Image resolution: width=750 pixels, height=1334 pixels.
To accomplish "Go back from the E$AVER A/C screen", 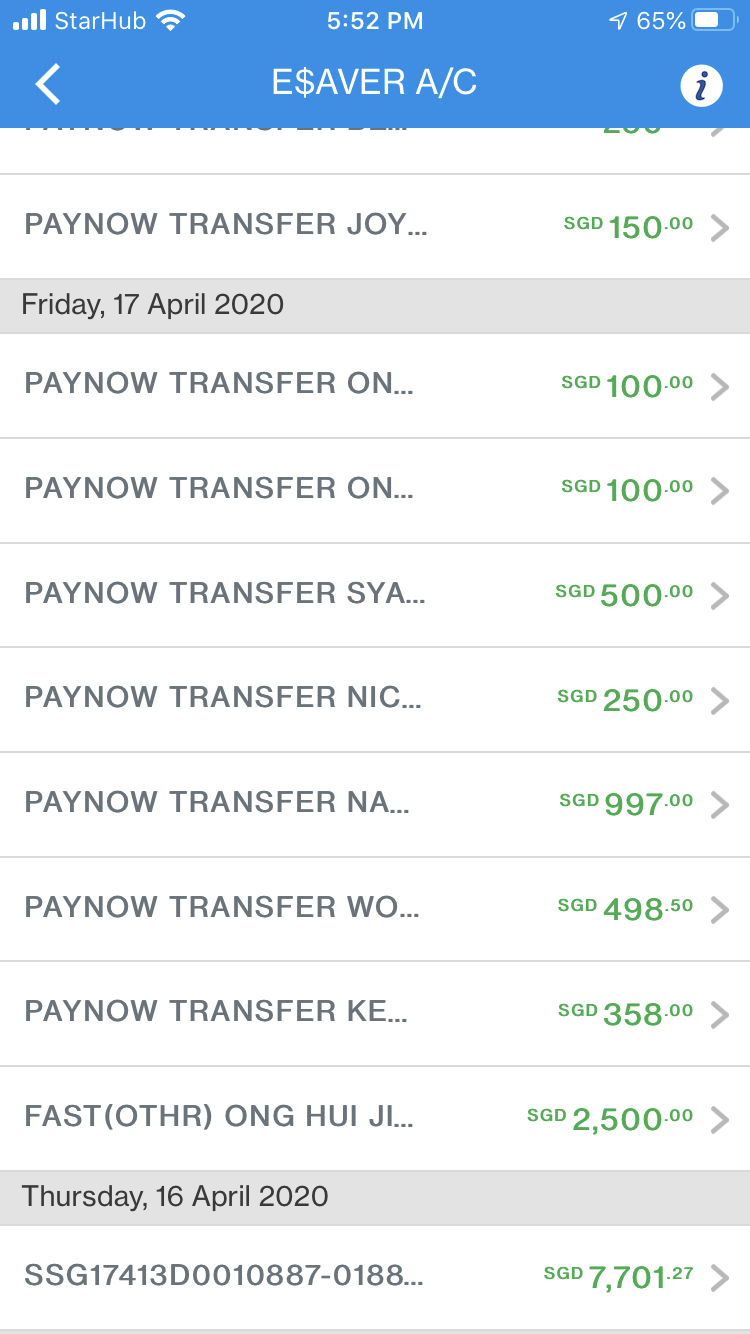I will click(x=48, y=84).
